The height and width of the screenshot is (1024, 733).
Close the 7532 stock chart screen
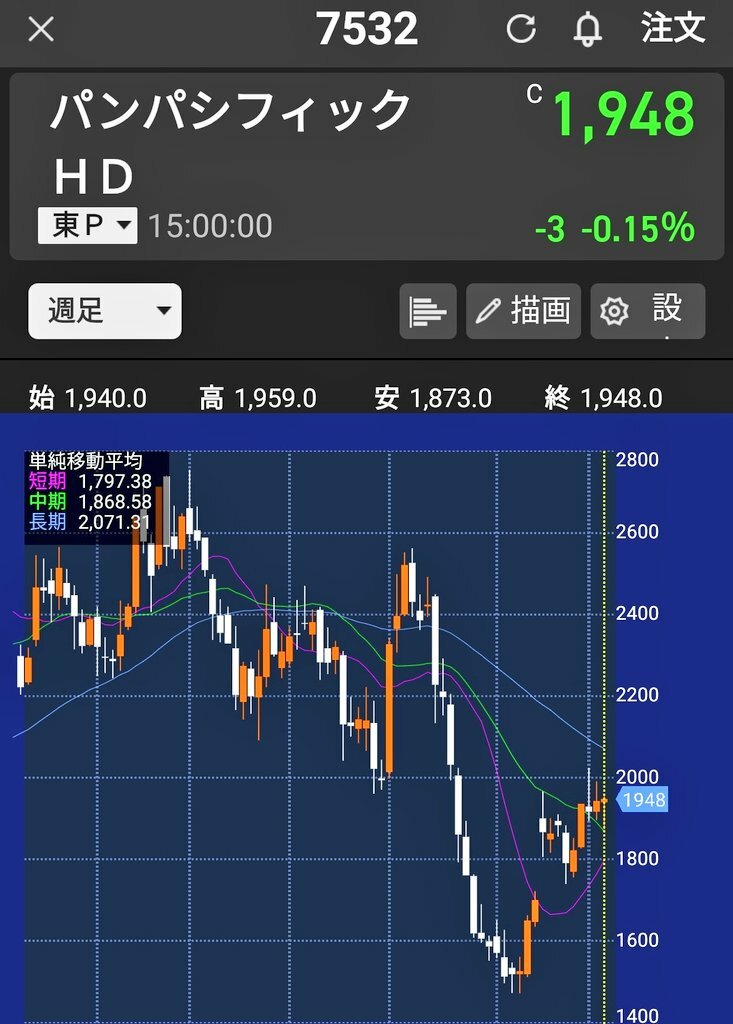click(x=40, y=30)
